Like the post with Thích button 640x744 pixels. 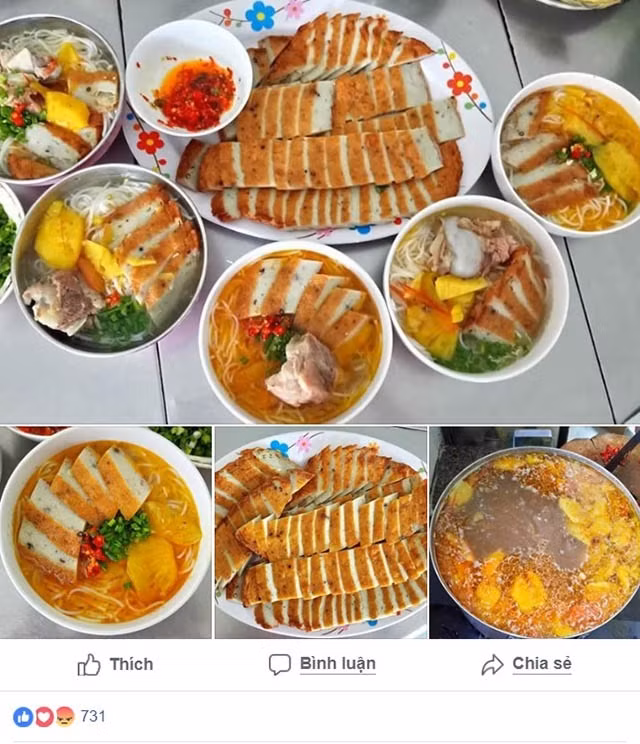[115, 665]
